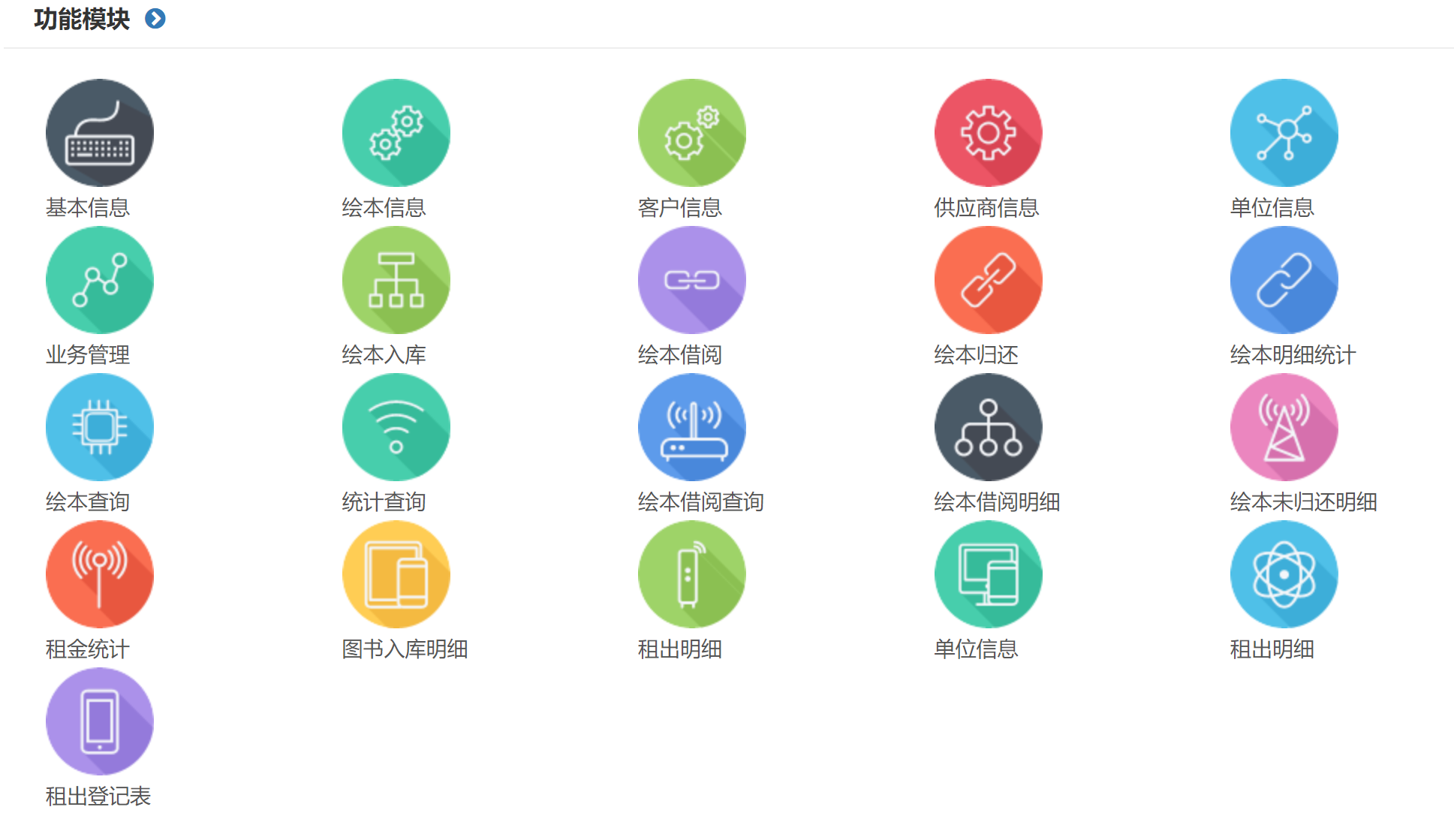This screenshot has height=840, width=1454.
Task: Open 绘本查询 module
Action: click(99, 427)
